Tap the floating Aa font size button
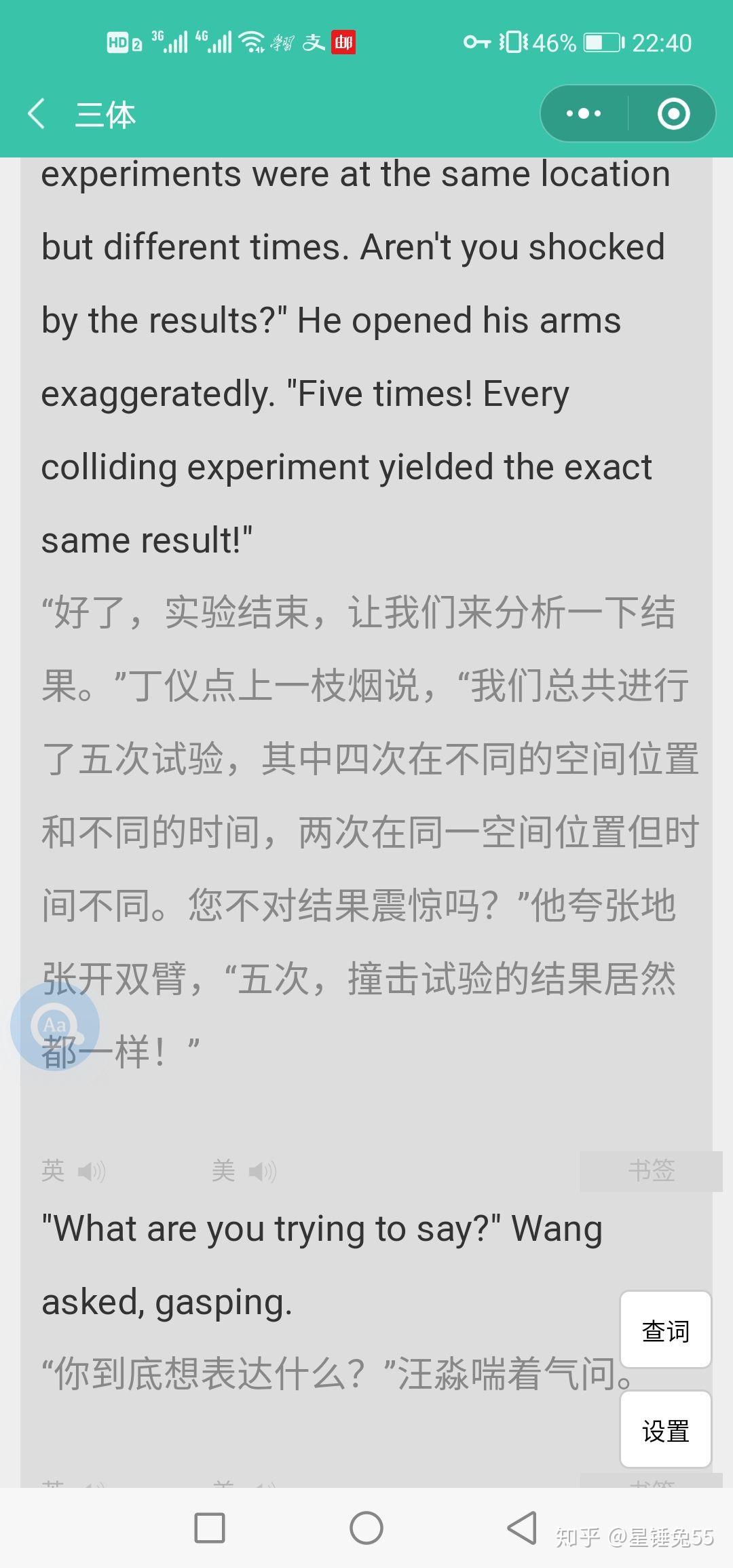The width and height of the screenshot is (733, 1568). [x=55, y=1026]
